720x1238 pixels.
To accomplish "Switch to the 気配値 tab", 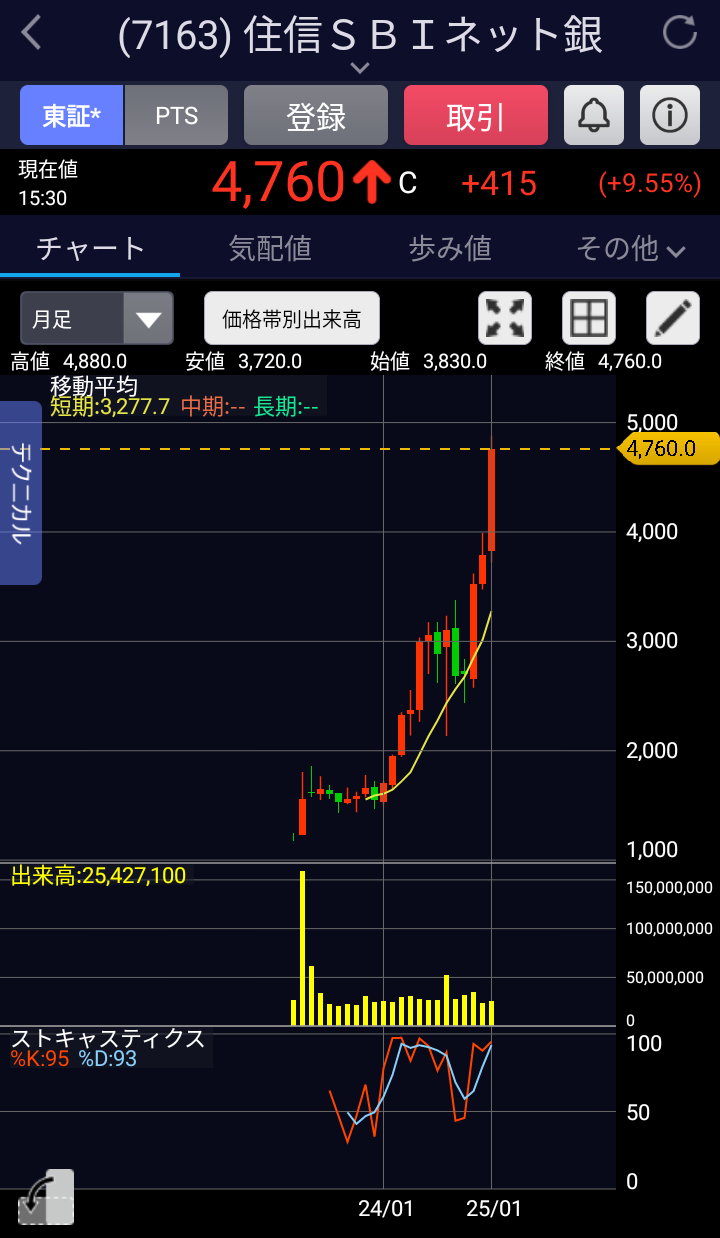I will (x=270, y=248).
